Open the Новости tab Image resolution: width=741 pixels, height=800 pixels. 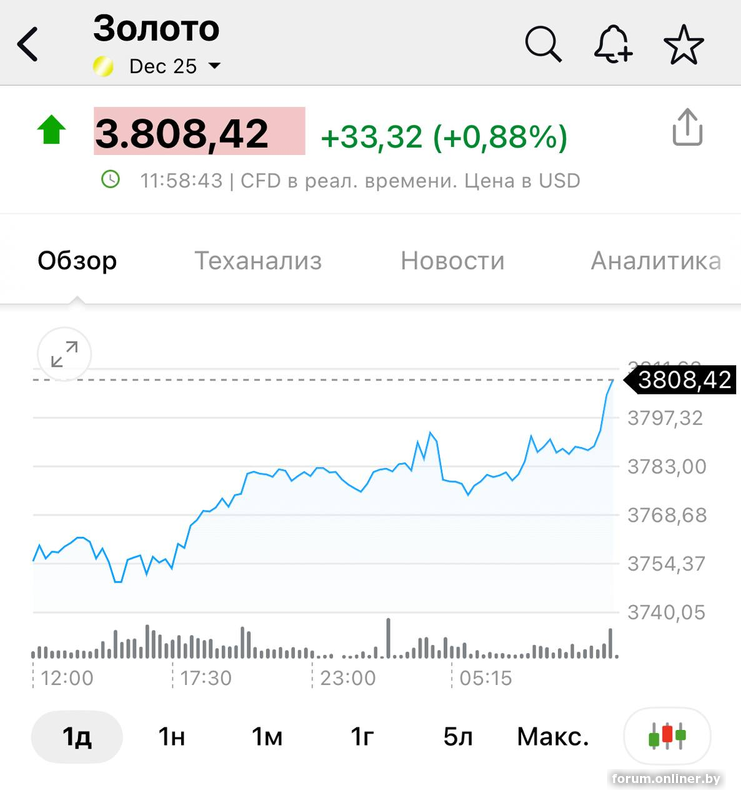click(x=452, y=261)
